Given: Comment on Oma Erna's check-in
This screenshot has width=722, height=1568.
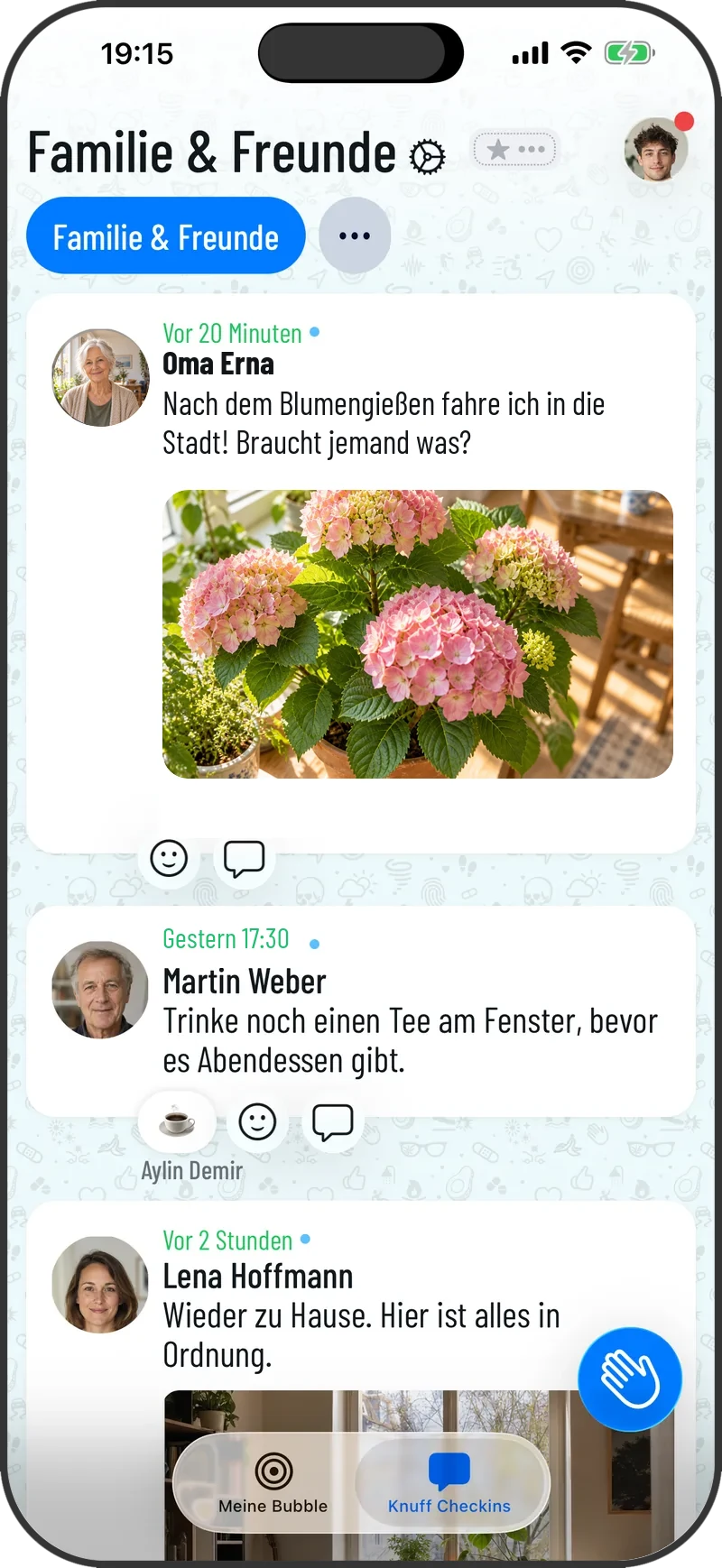Looking at the screenshot, I should 244,858.
